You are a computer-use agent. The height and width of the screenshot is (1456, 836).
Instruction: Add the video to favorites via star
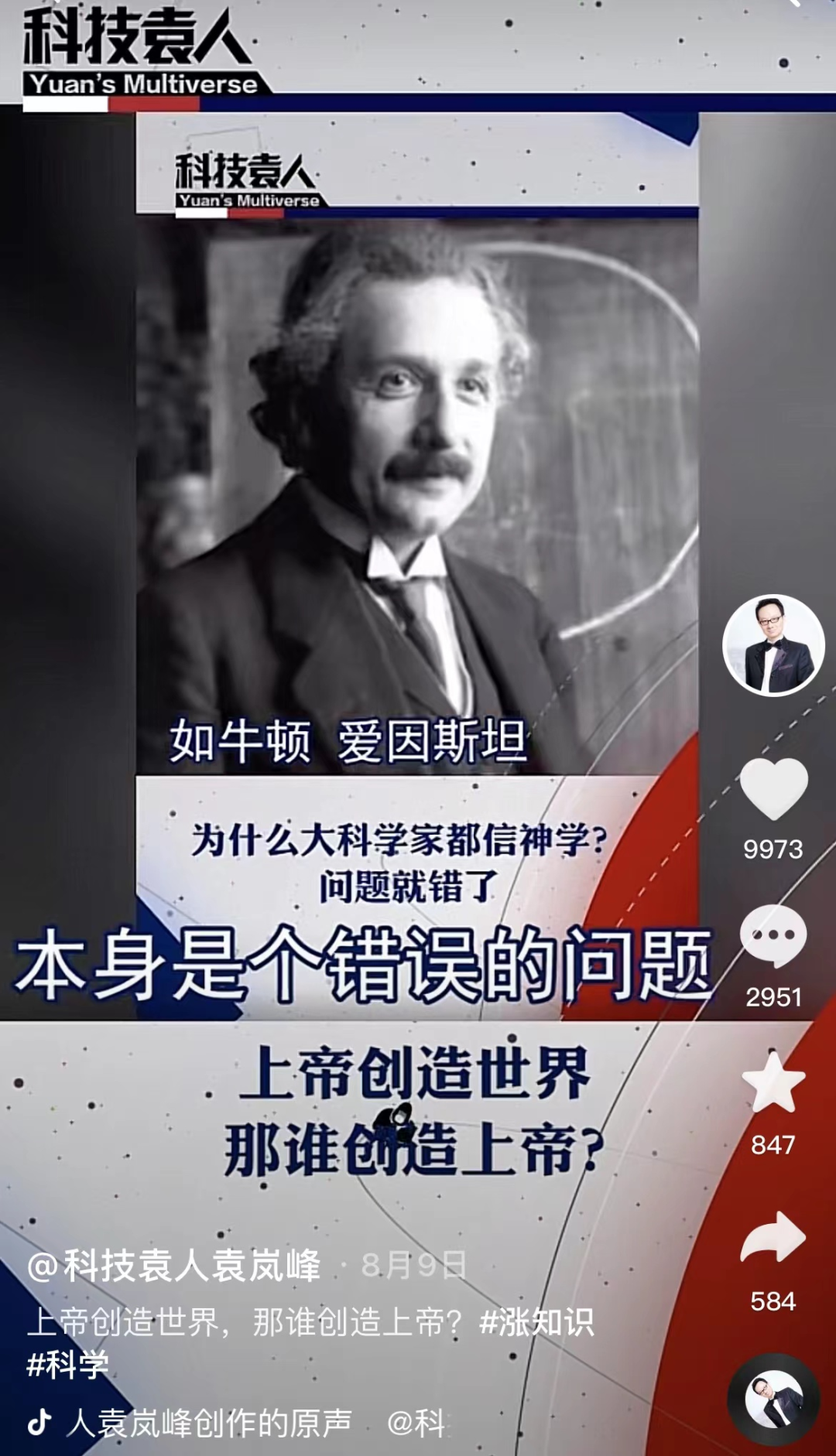[x=773, y=1082]
